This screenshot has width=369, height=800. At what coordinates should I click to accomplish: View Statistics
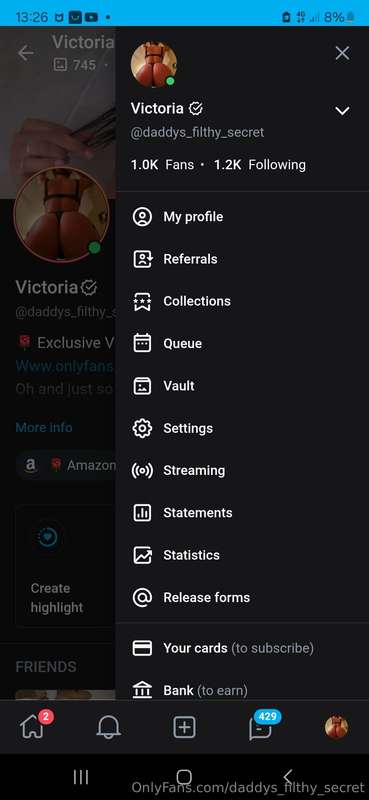pos(242,556)
